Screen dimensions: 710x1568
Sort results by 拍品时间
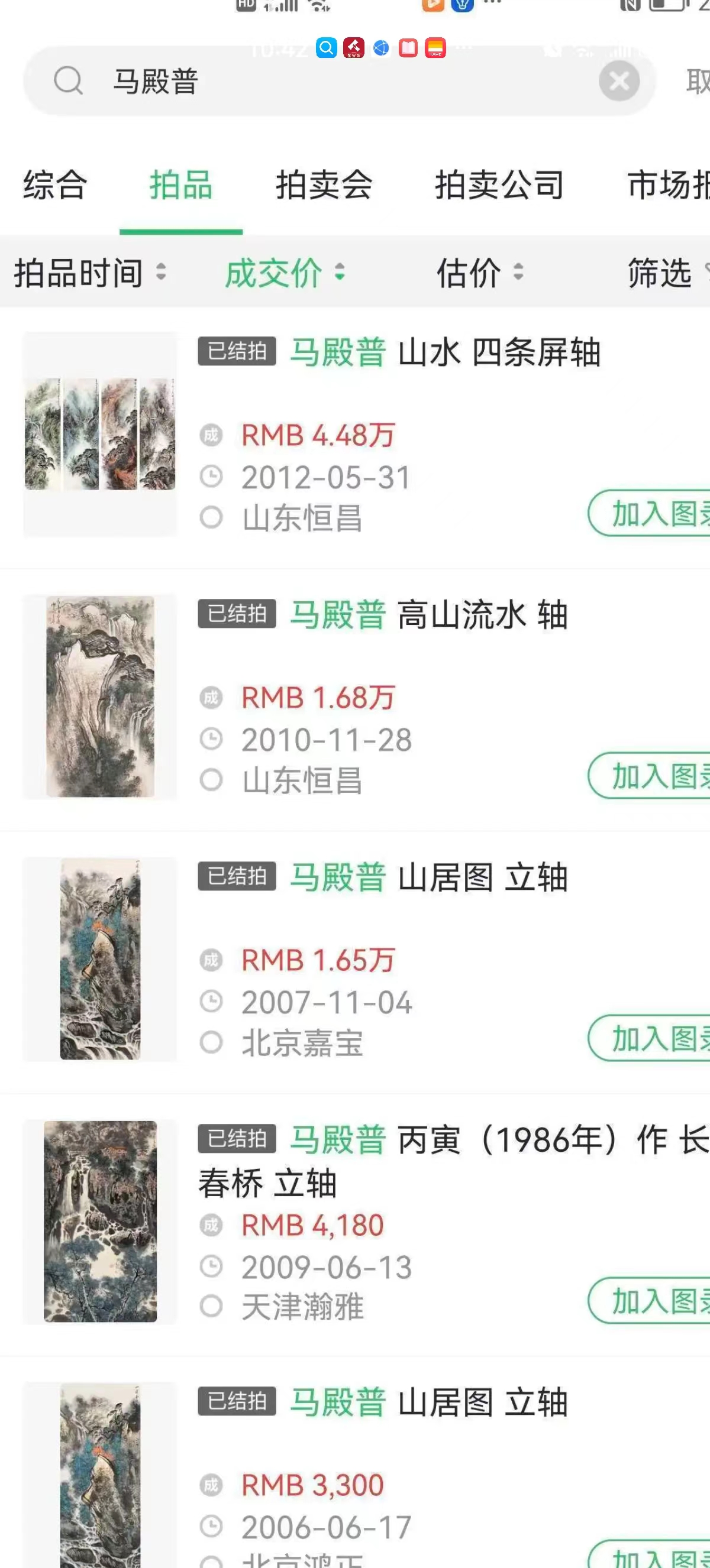[x=89, y=272]
